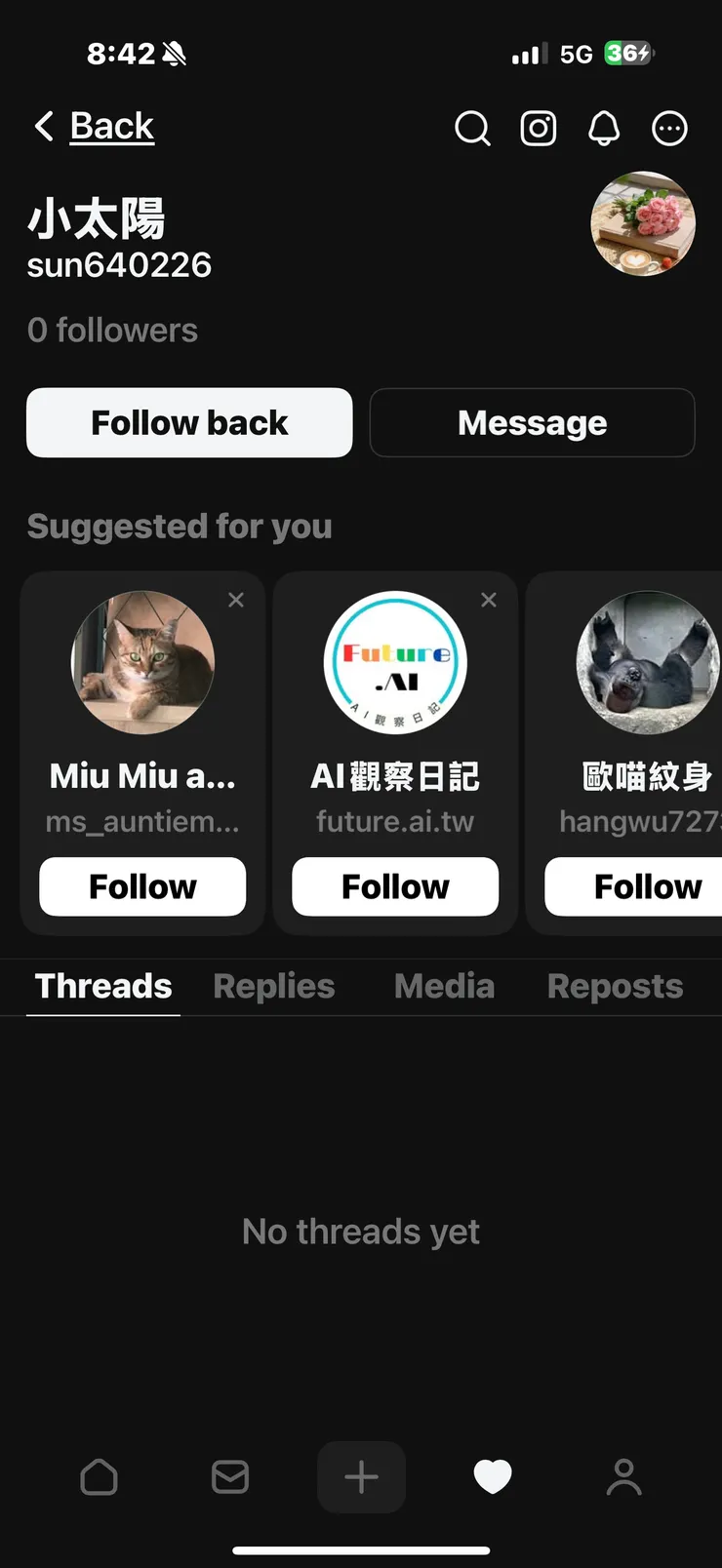Open your own profile tab
Image resolution: width=722 pixels, height=1568 pixels.
[x=623, y=1476]
